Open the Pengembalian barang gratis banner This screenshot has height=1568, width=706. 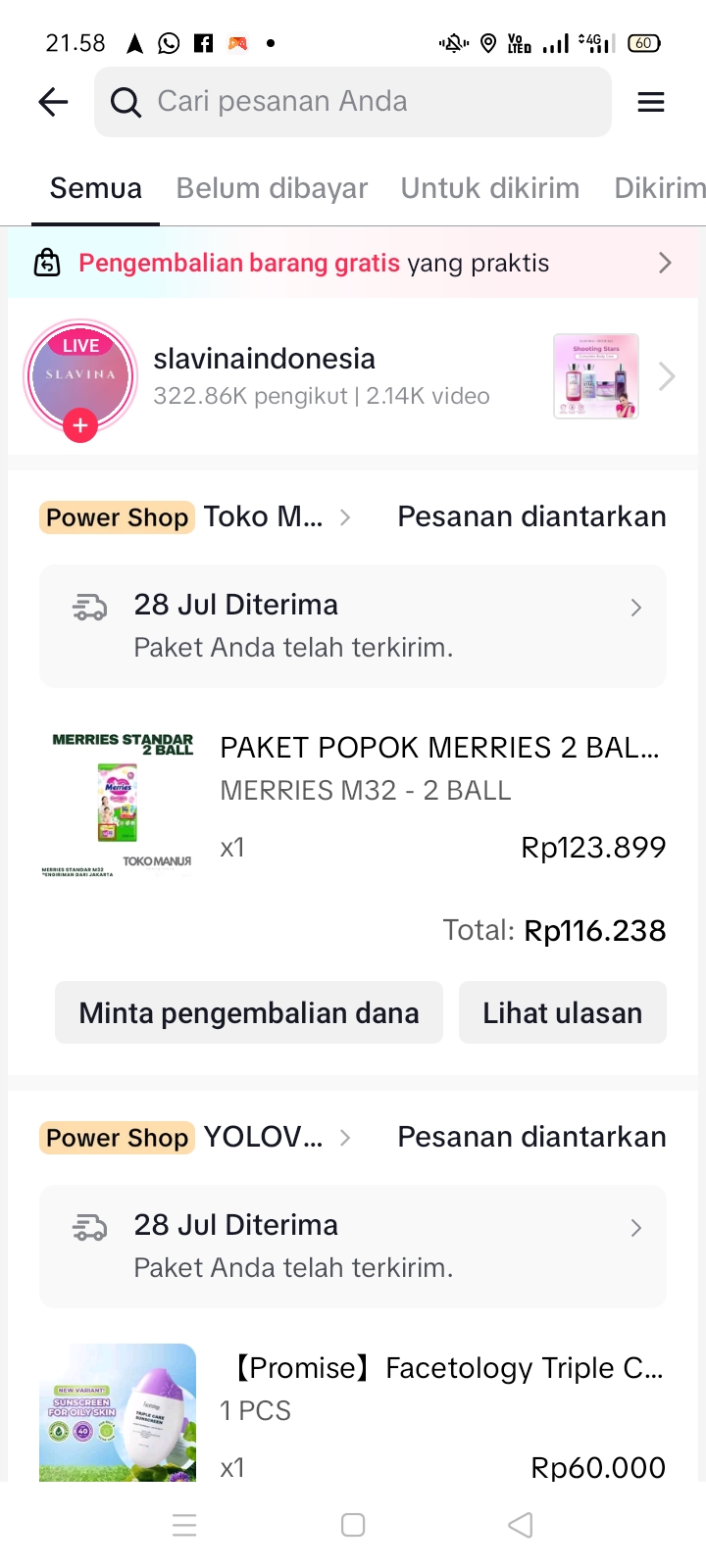[353, 263]
